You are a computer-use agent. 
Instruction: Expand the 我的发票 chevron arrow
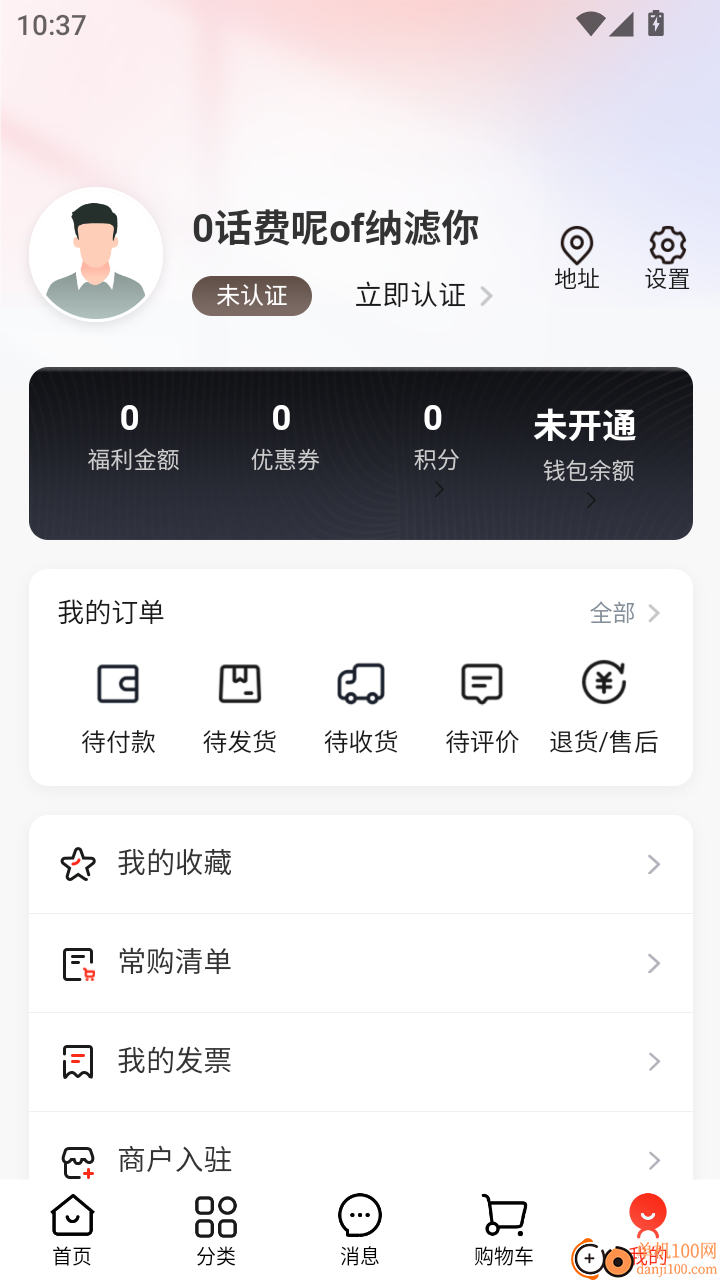tap(653, 1061)
